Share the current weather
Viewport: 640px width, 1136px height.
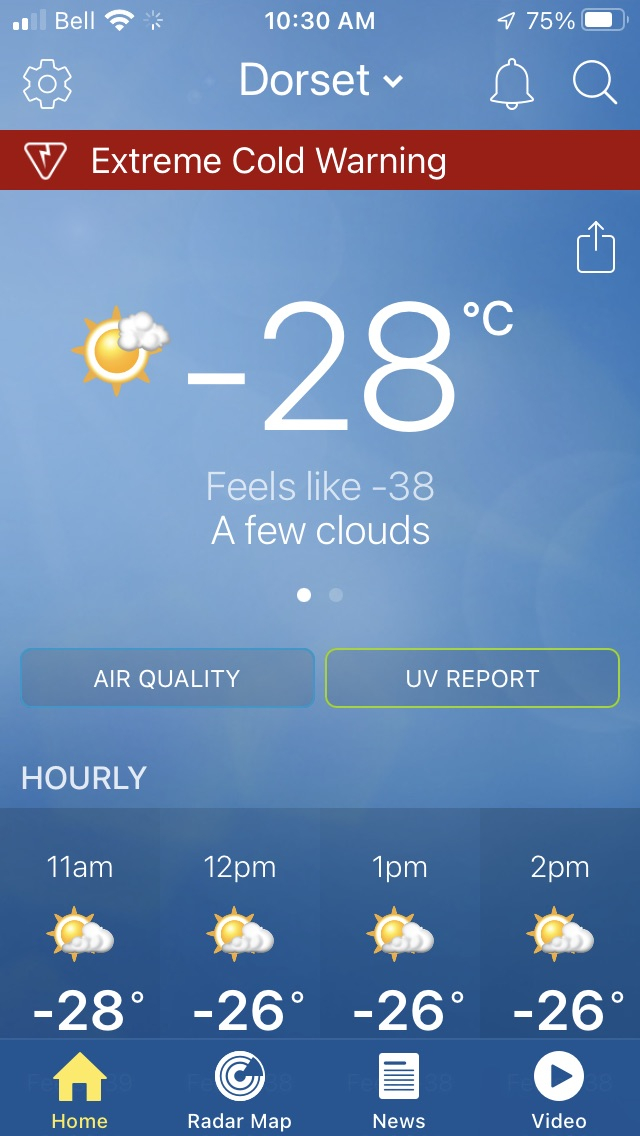tap(595, 247)
